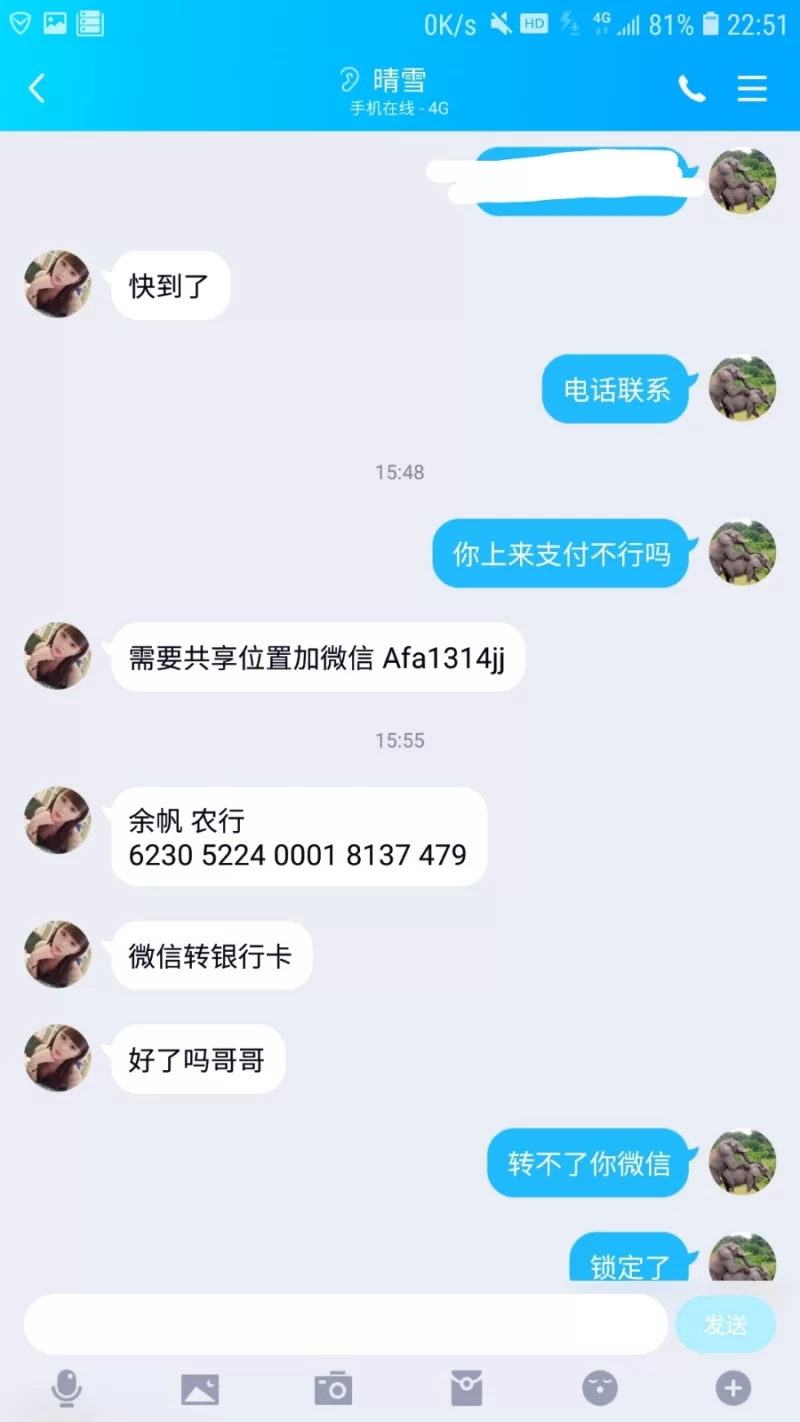Image resolution: width=800 pixels, height=1422 pixels.
Task: Go back from the 晴雪 chat
Action: (37, 89)
